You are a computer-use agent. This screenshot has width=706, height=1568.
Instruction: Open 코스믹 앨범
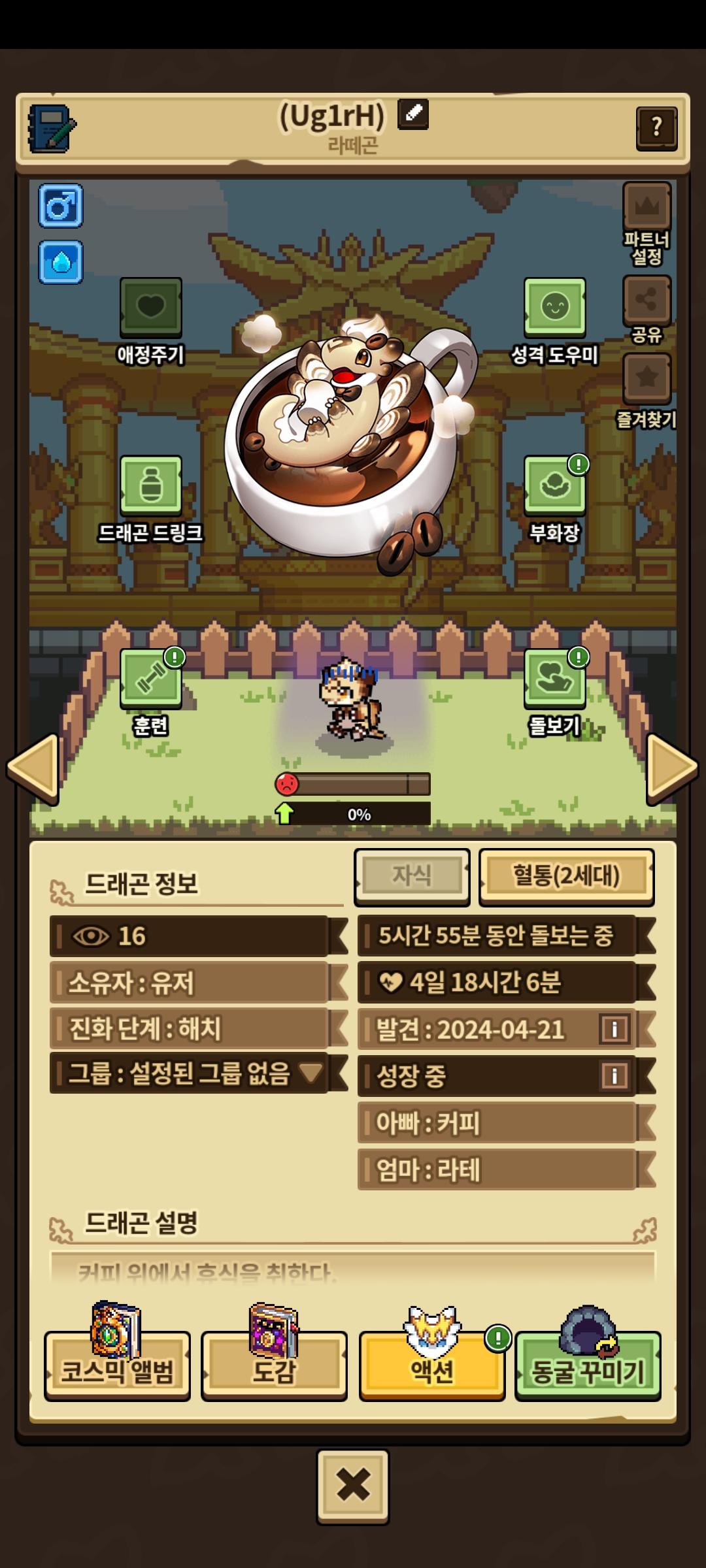[x=118, y=1365]
